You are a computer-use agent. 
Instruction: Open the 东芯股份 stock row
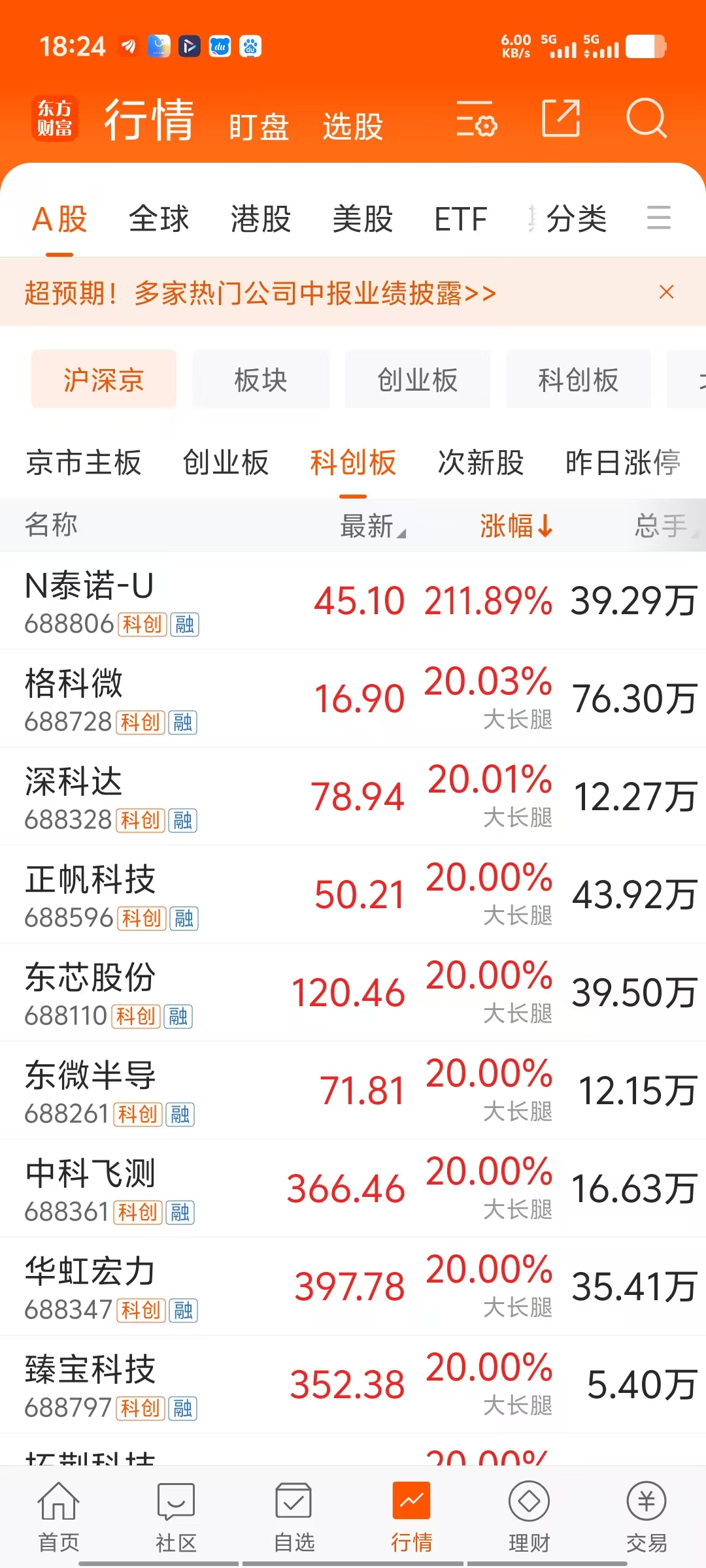(x=353, y=992)
